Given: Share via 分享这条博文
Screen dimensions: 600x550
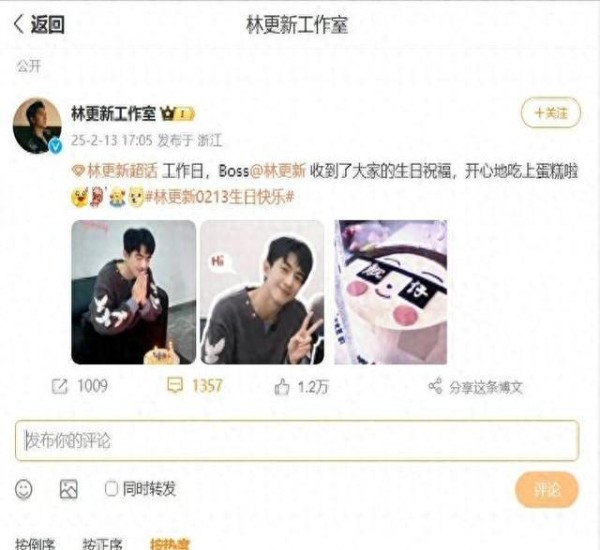Looking at the screenshot, I should 475,386.
